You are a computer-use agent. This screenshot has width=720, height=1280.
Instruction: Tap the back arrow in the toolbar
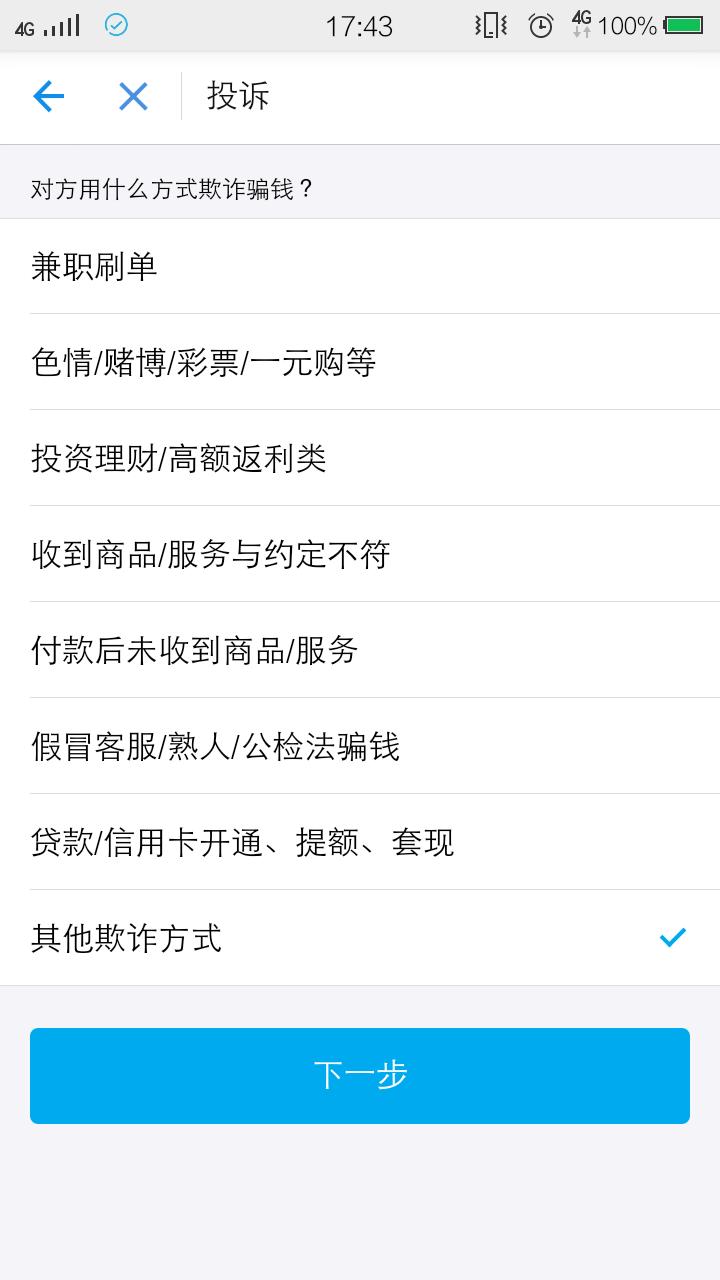[x=48, y=96]
